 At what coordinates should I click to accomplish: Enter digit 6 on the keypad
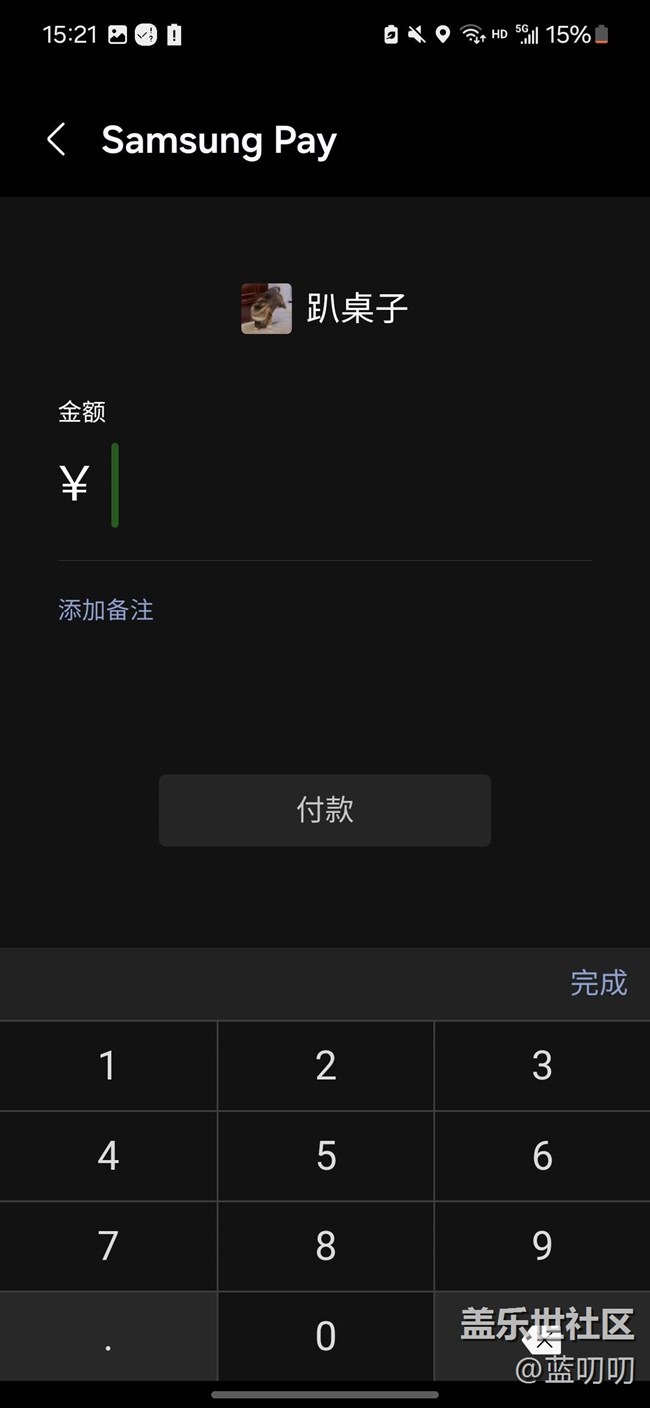point(542,1156)
